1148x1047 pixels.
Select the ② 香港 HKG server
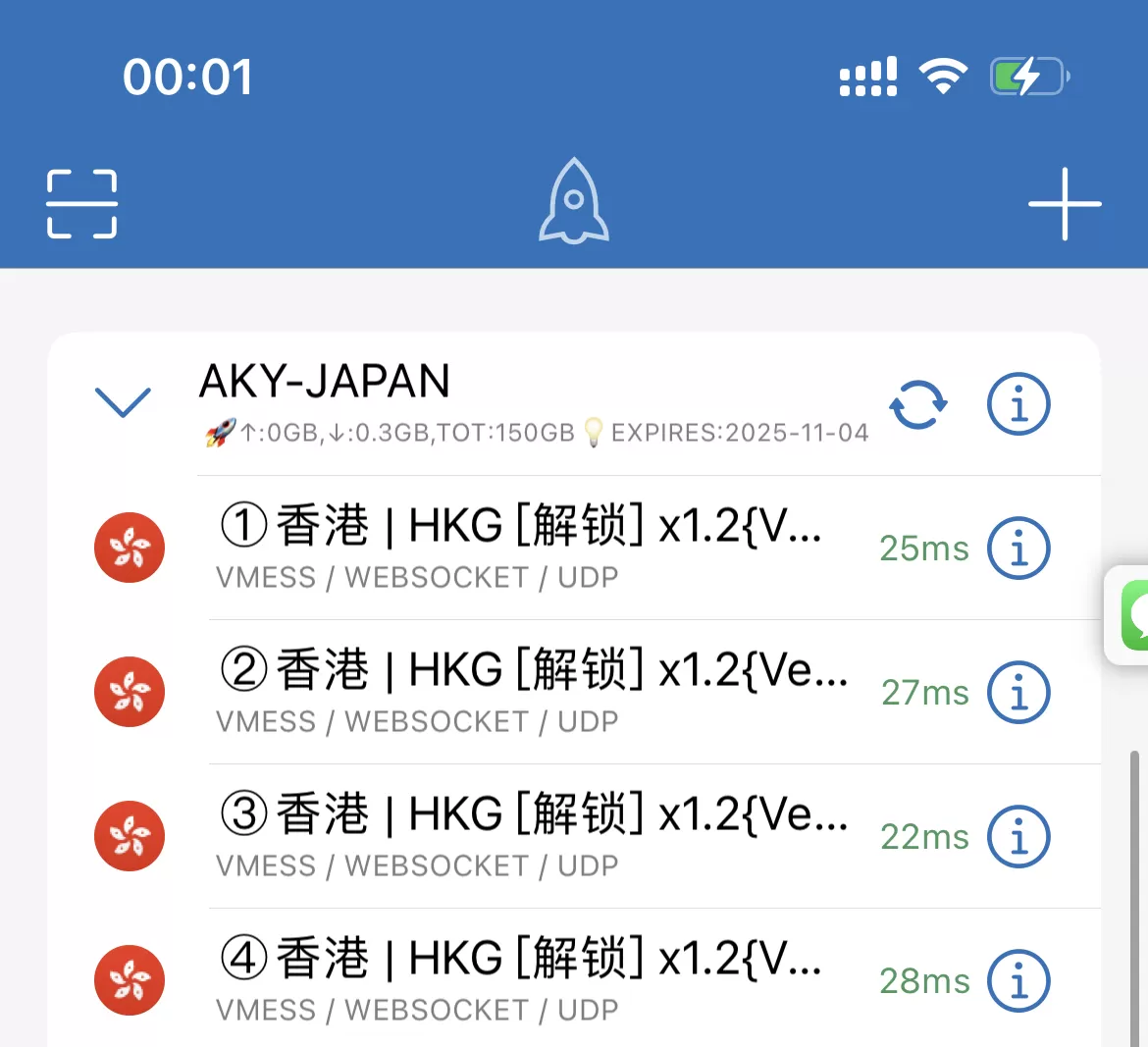[520, 692]
